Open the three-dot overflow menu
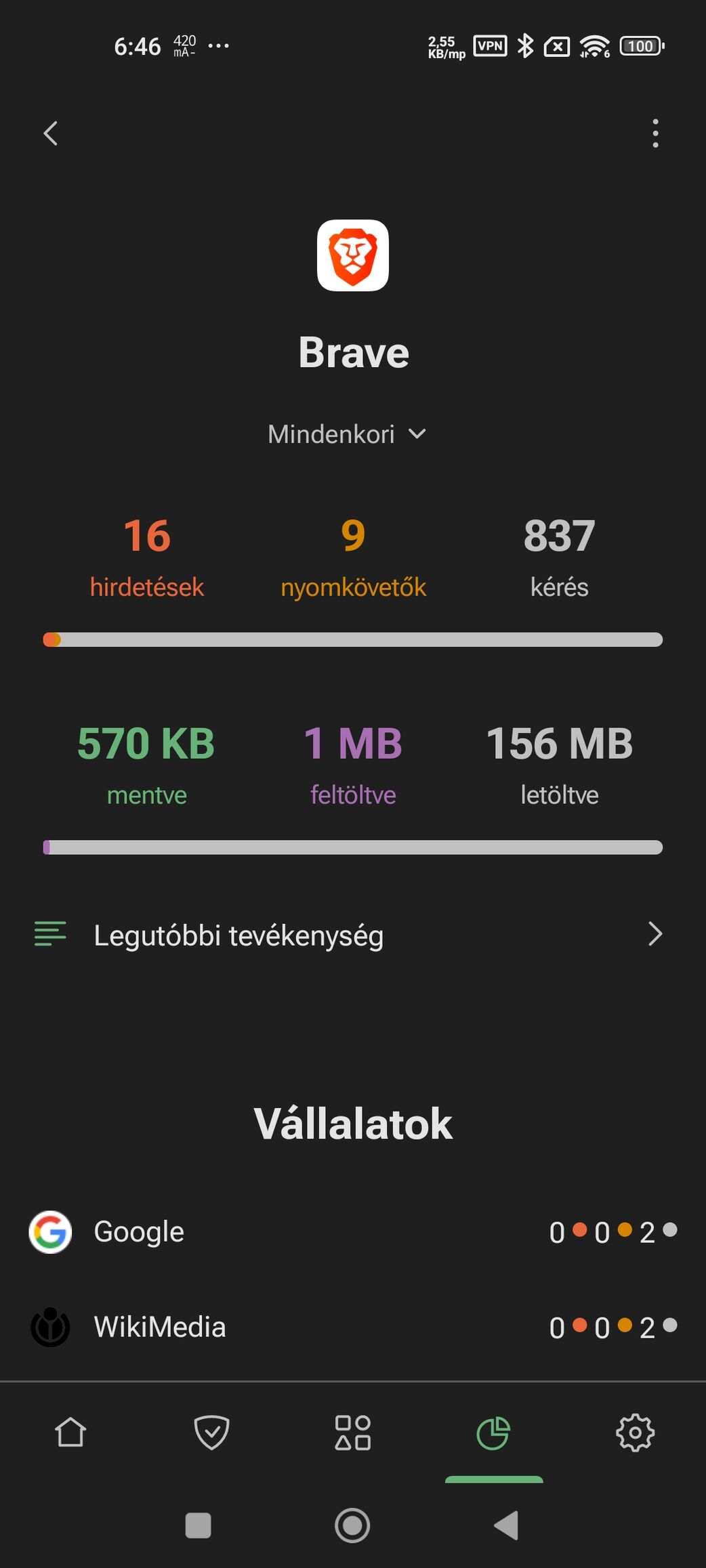This screenshot has height=1568, width=706. coord(655,133)
